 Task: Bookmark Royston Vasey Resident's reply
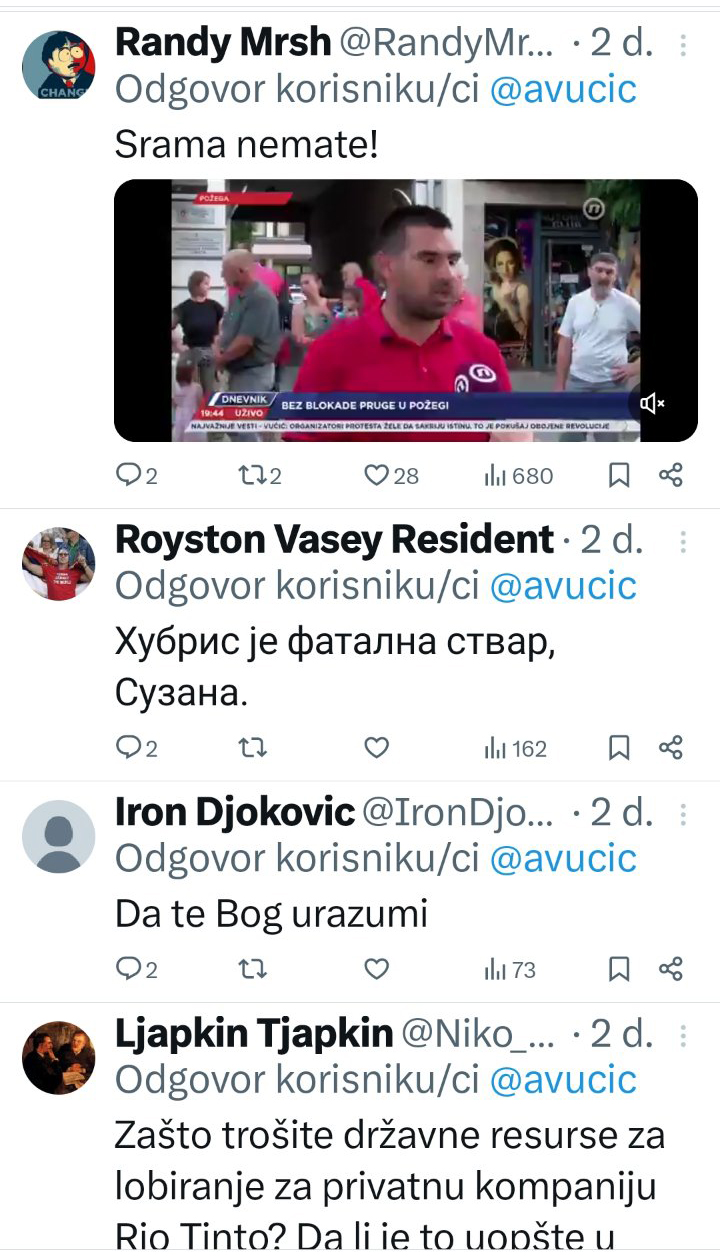click(620, 747)
